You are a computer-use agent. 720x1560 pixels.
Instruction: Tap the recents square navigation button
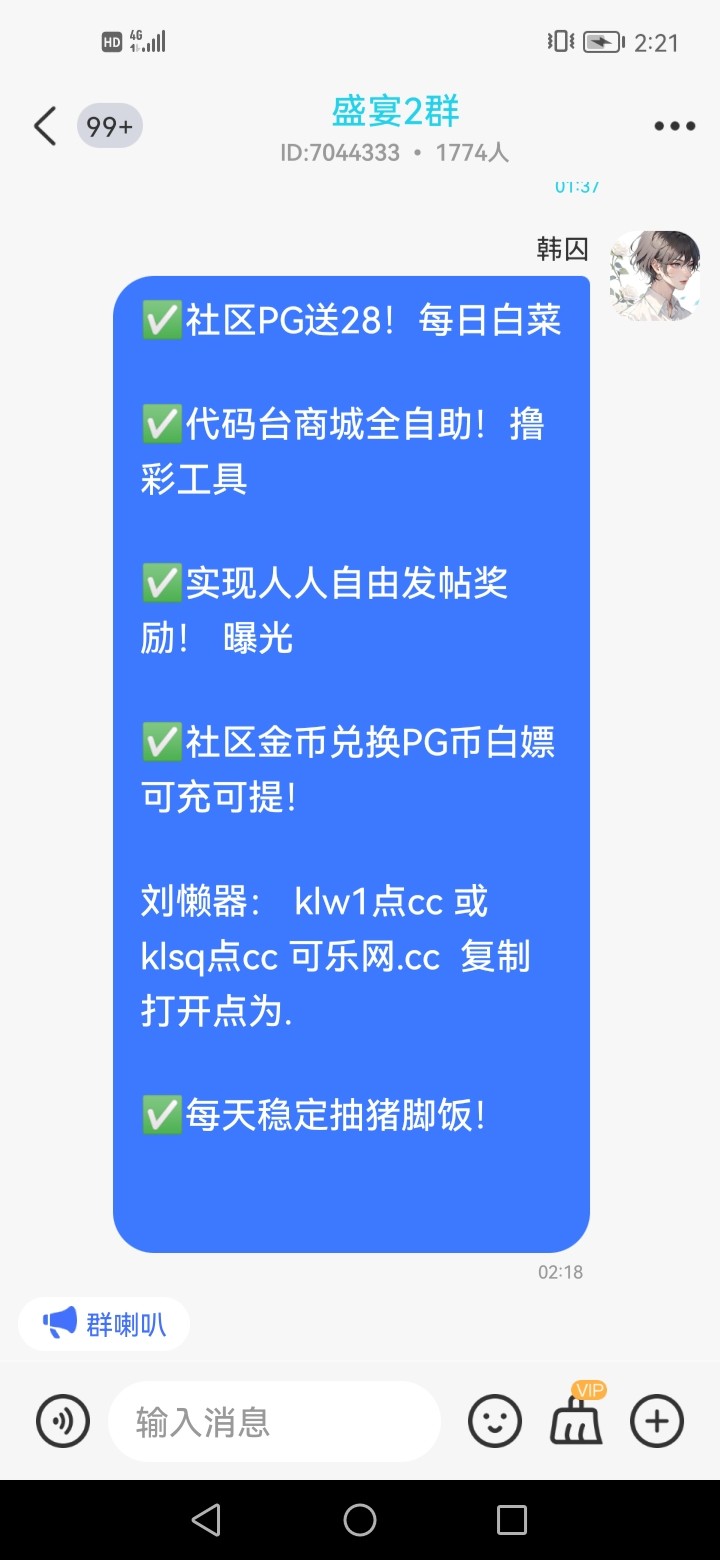pyautogui.click(x=512, y=1519)
